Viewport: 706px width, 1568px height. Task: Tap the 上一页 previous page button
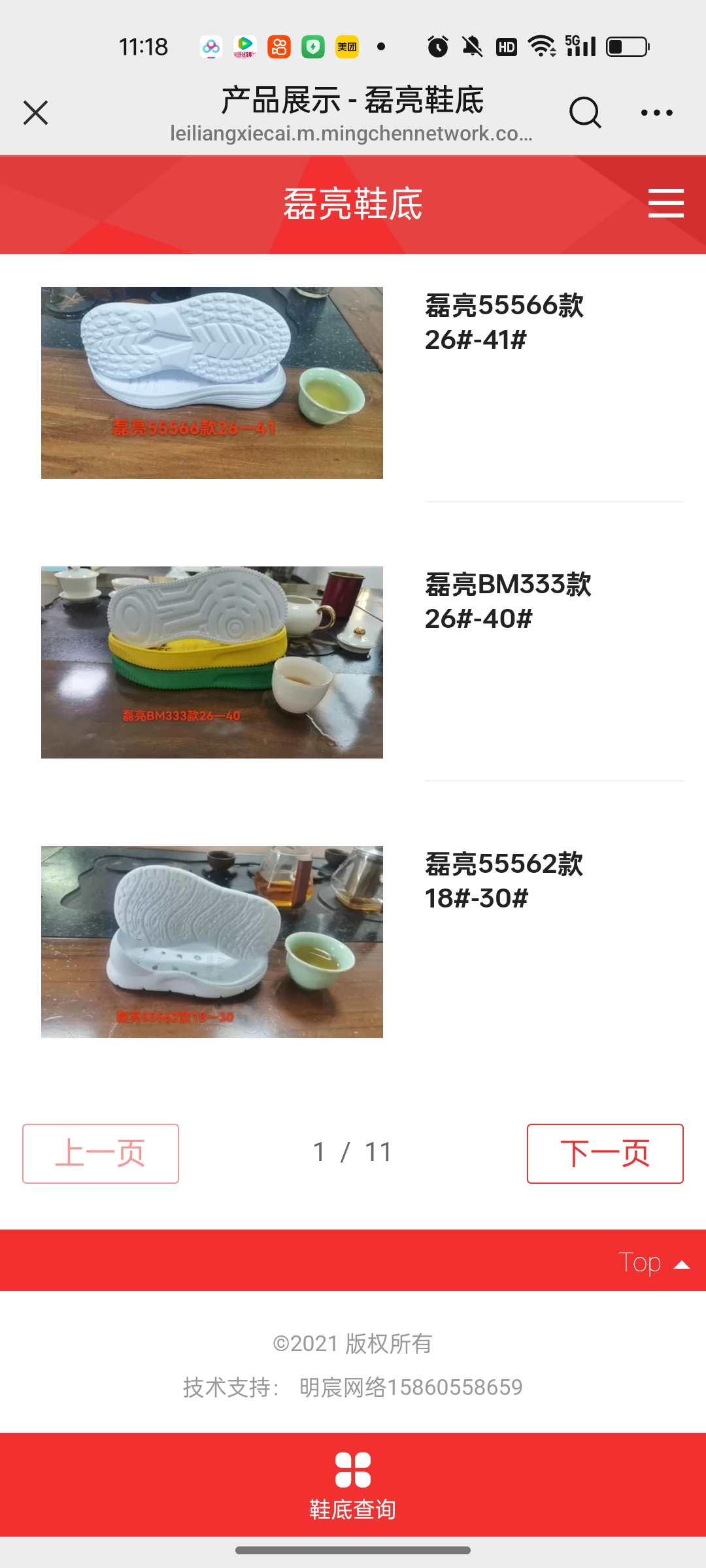101,1153
